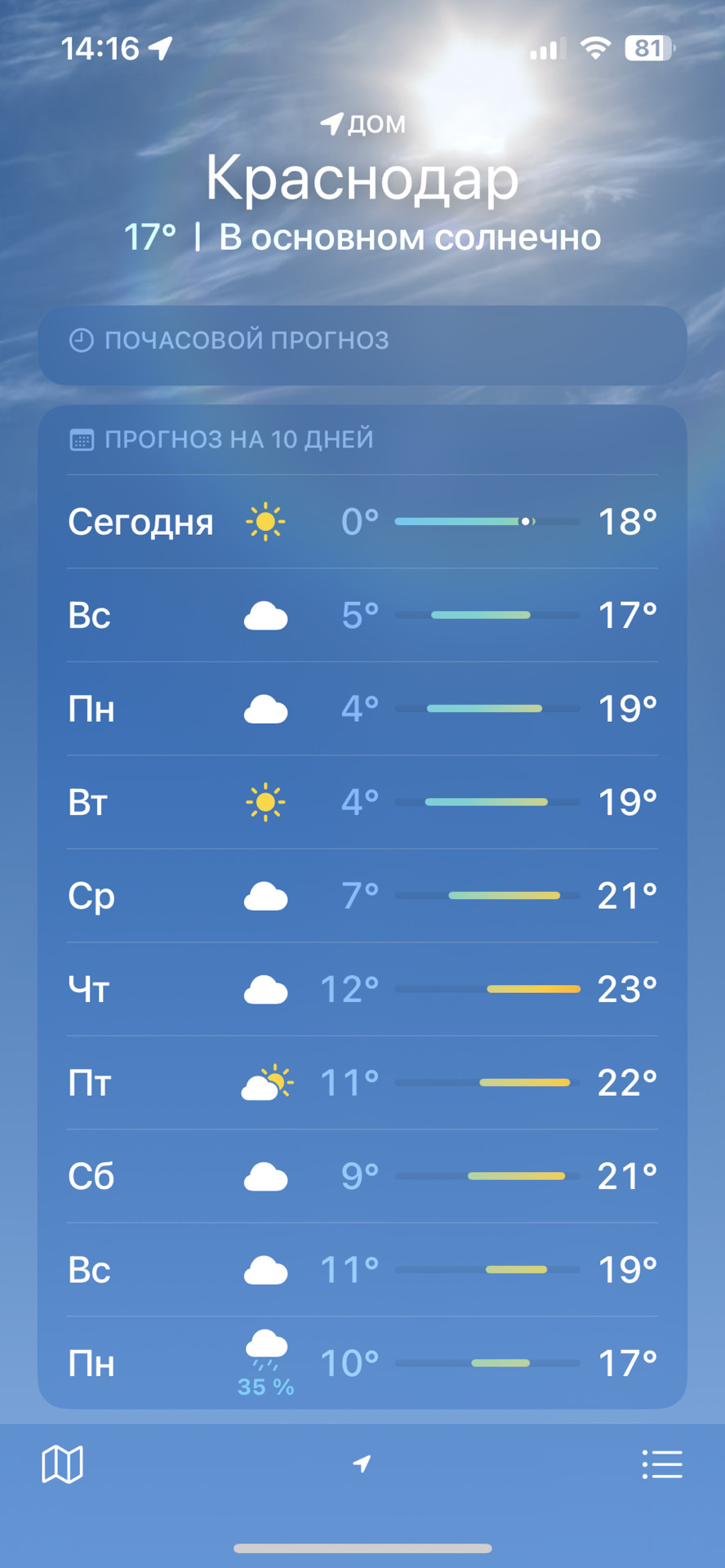This screenshot has width=725, height=1568.
Task: Open the Пн forecast with 35 % rain
Action: coord(362,1363)
